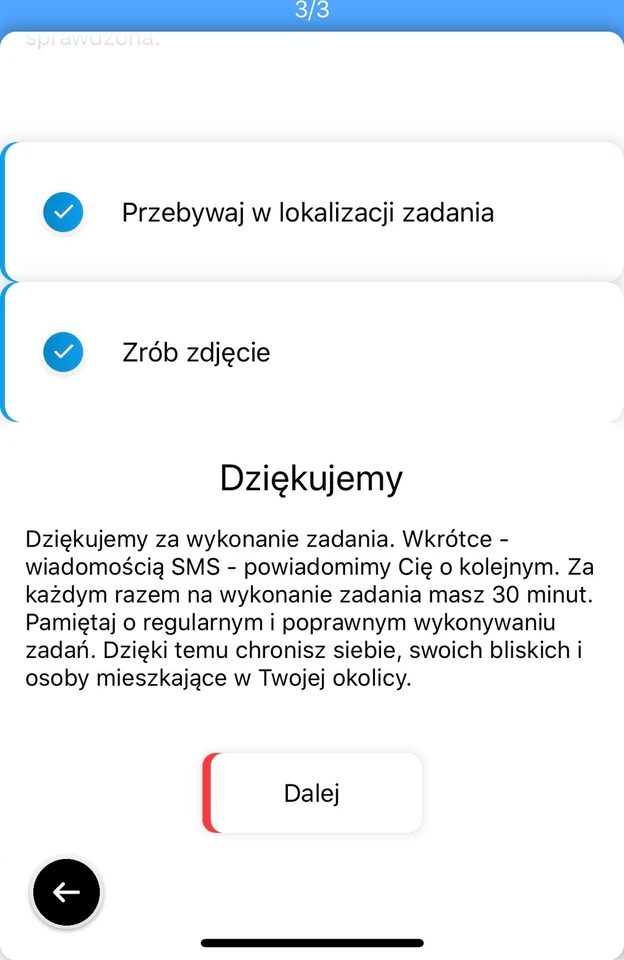Go back with the black arrow button

pyautogui.click(x=67, y=892)
